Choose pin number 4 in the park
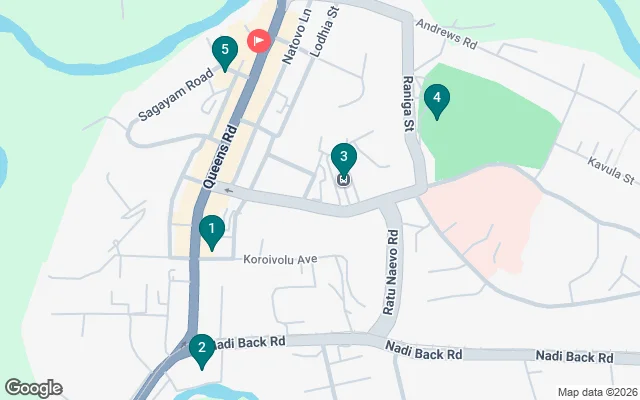The image size is (640, 400). point(435,98)
